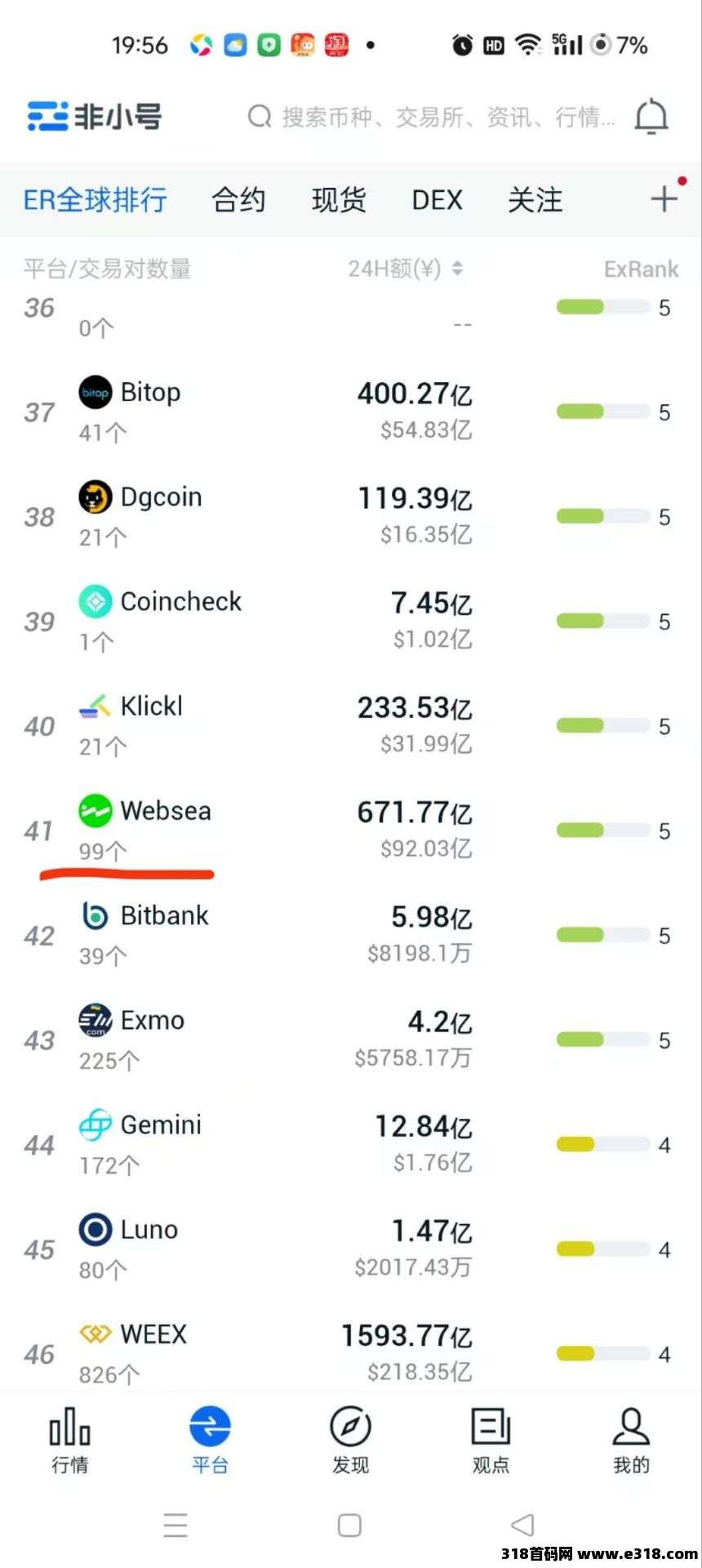The width and height of the screenshot is (702, 1568).
Task: Go to the 我的 profile tab
Action: click(632, 1441)
